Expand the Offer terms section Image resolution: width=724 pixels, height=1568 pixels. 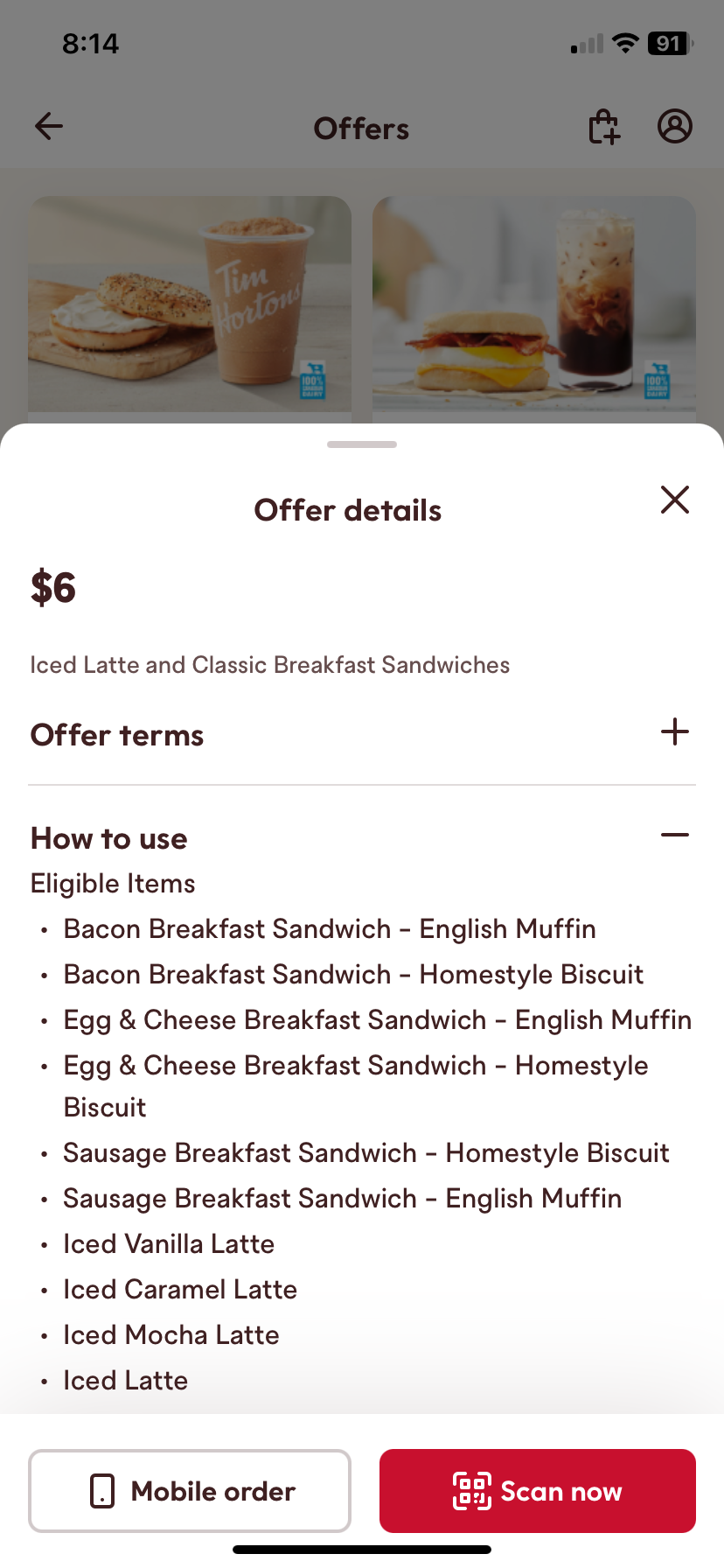click(x=674, y=732)
